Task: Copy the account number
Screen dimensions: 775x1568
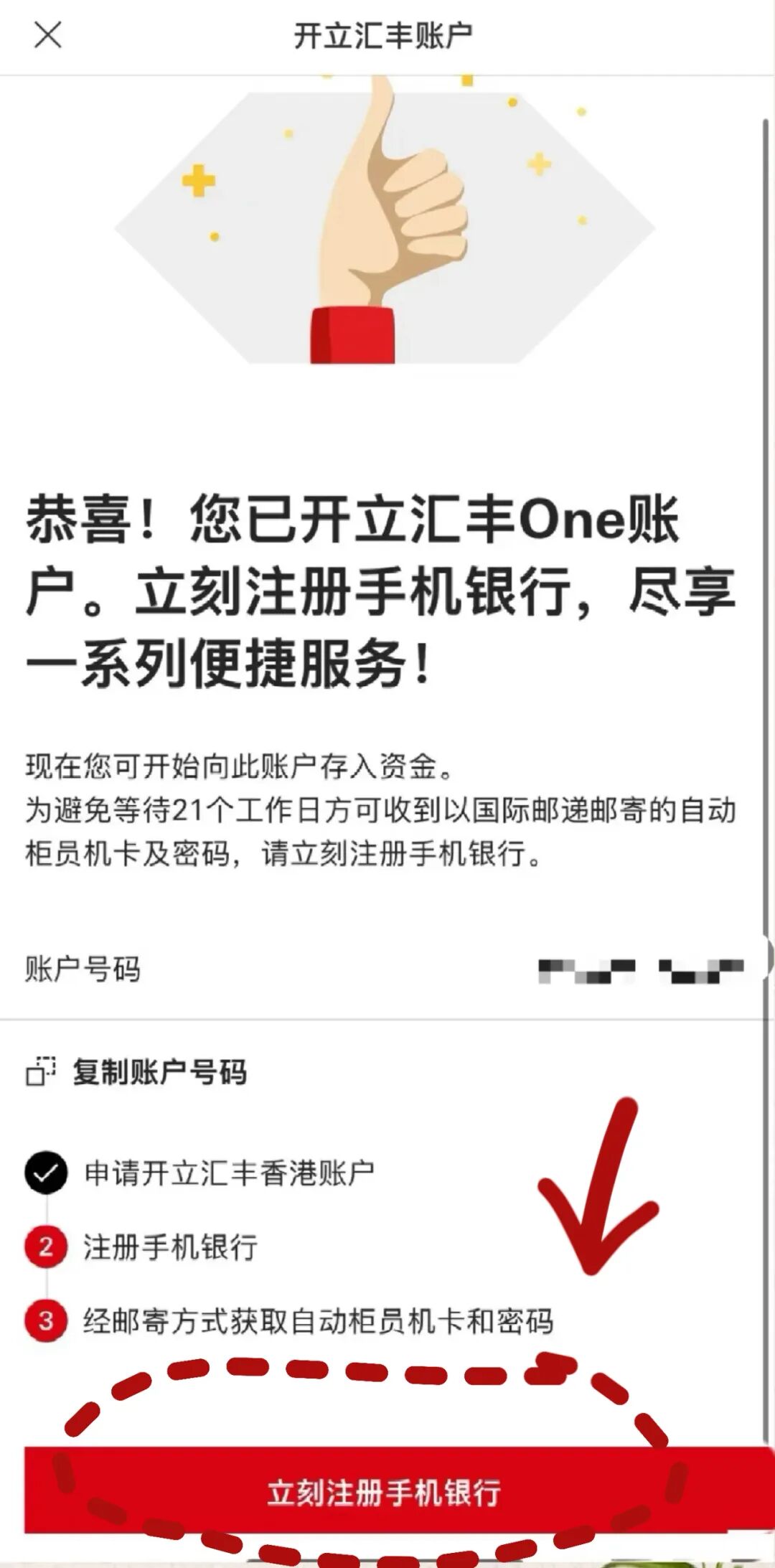Action: [136, 1073]
